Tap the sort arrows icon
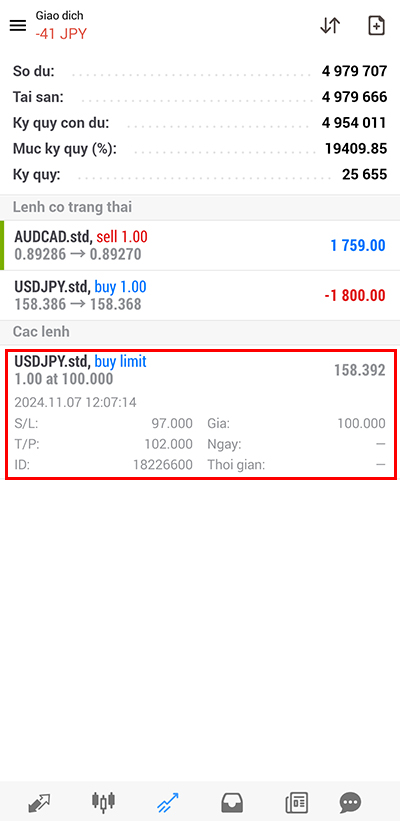400x821 pixels. click(x=330, y=26)
